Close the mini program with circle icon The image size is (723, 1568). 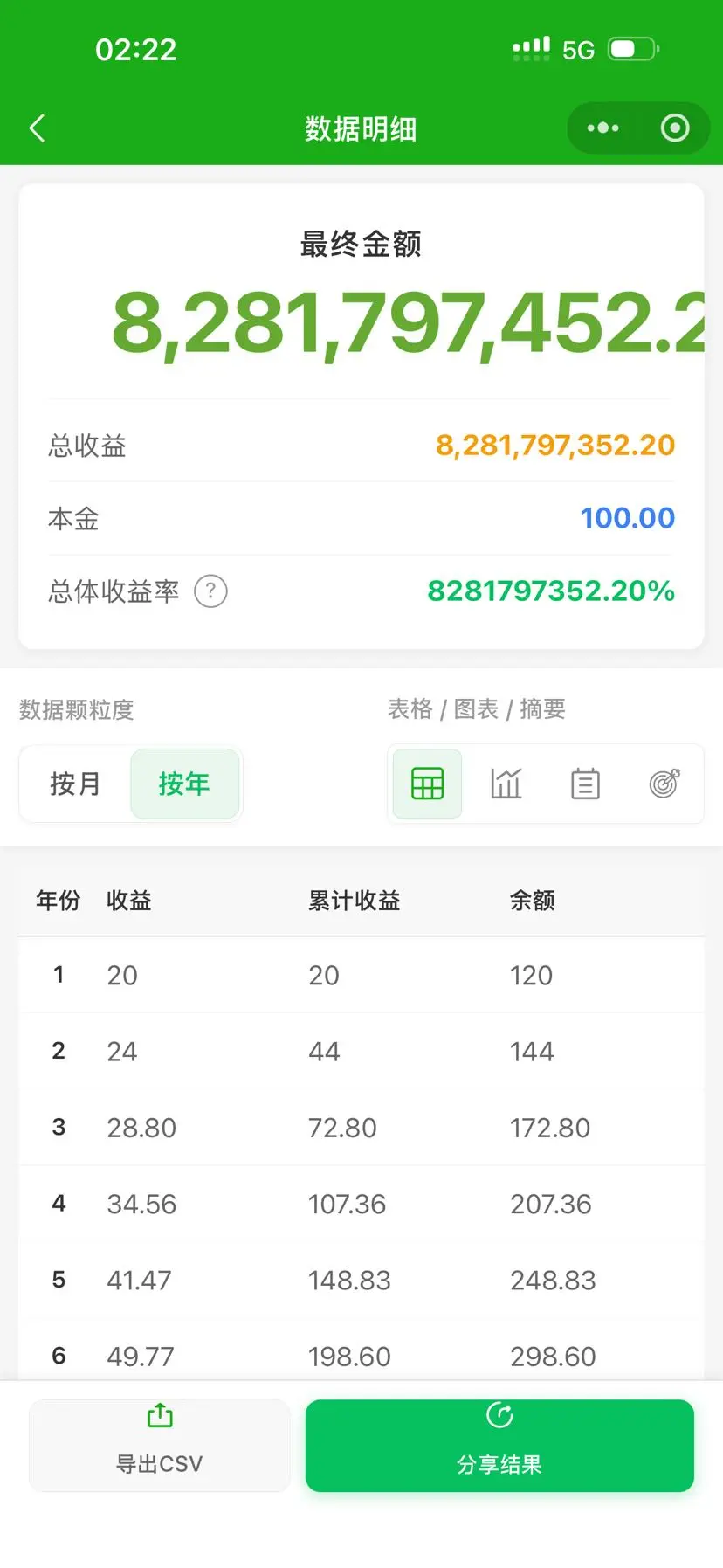click(x=674, y=128)
